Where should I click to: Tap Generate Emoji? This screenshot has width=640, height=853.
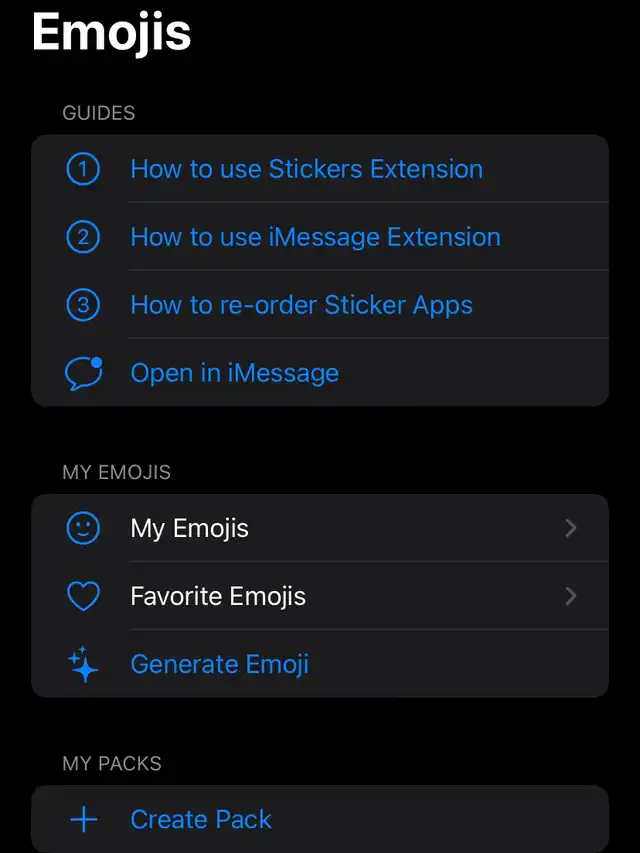(219, 664)
